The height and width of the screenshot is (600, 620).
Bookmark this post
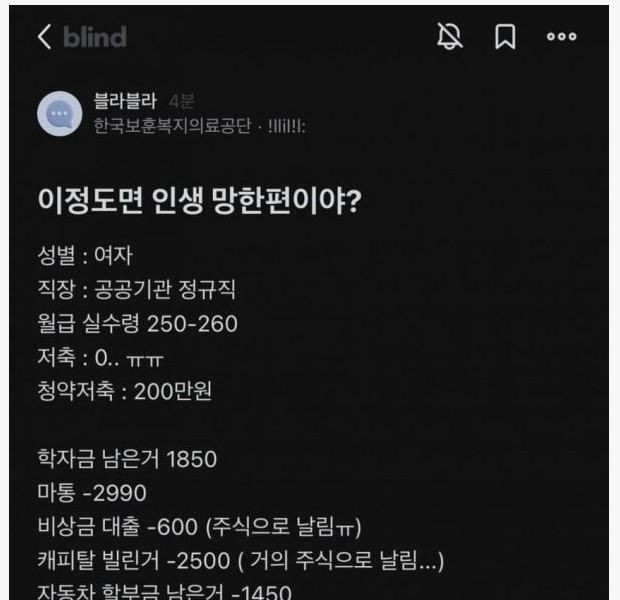506,38
